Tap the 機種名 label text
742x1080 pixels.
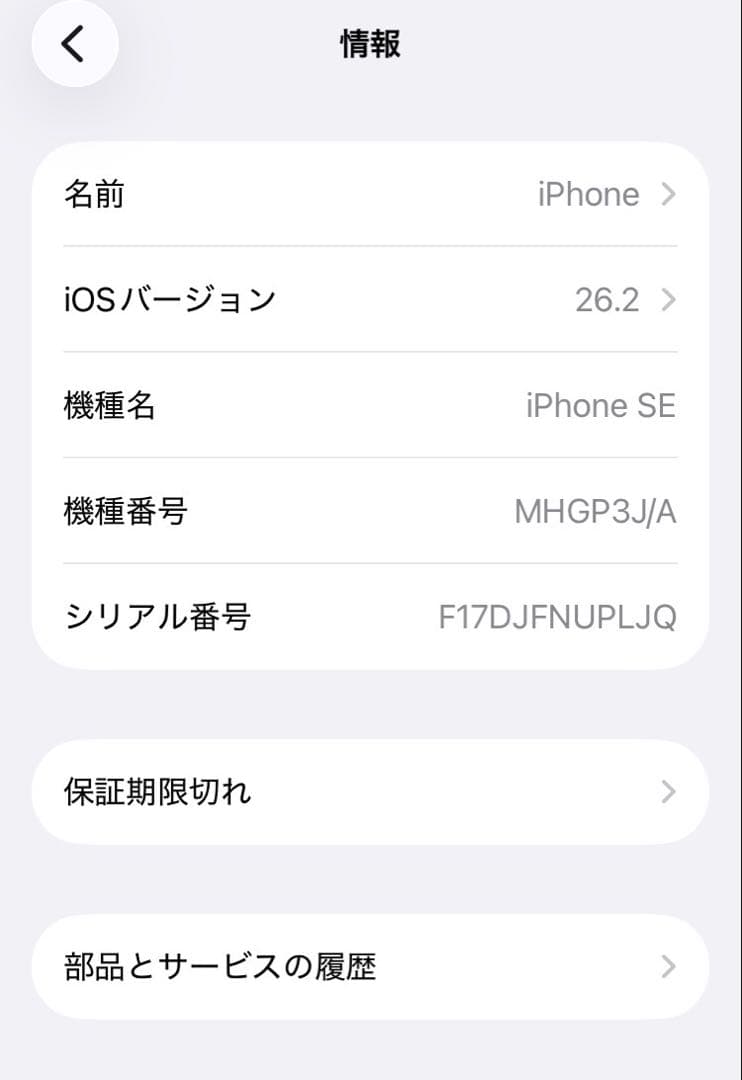click(x=110, y=405)
